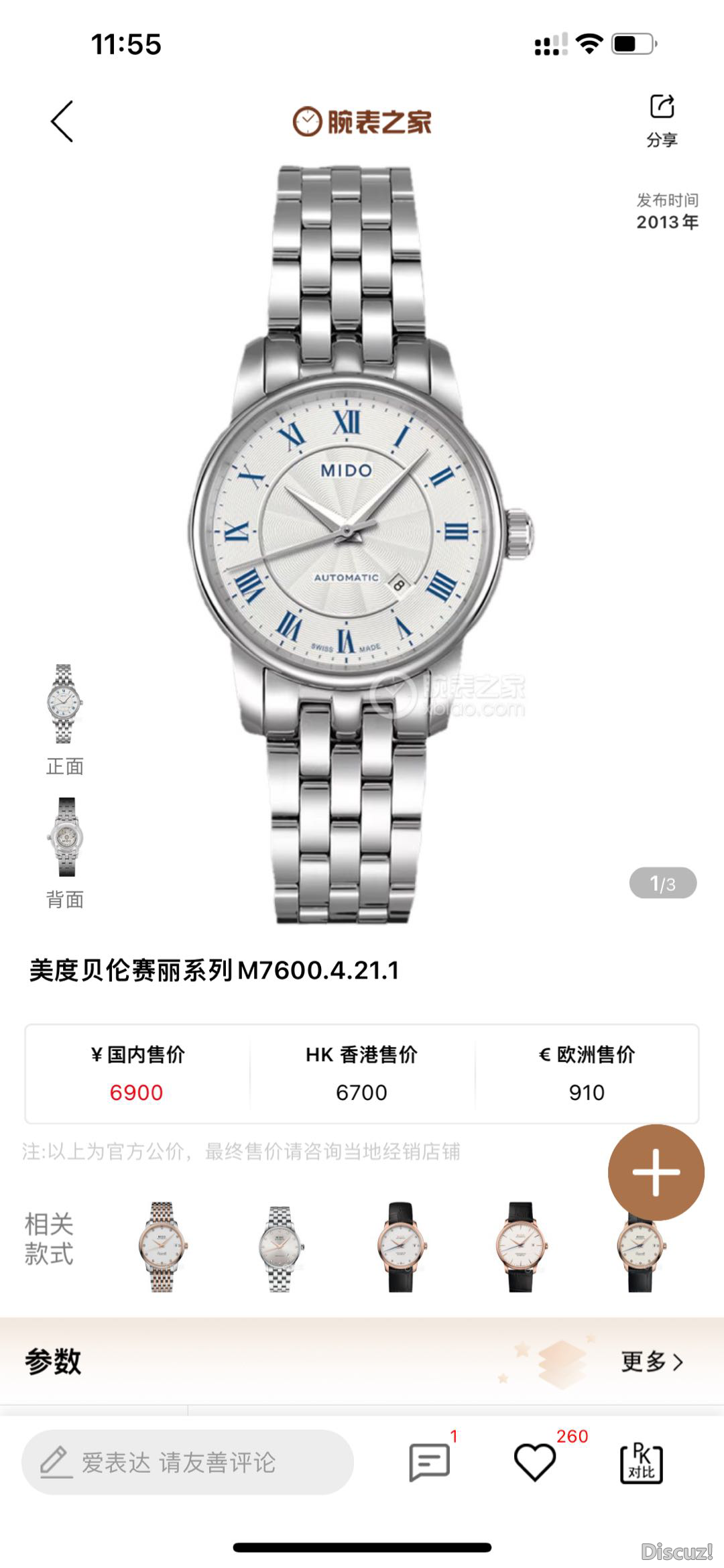Open PK 对比 compare
This screenshot has height=1568, width=724.
(641, 1462)
